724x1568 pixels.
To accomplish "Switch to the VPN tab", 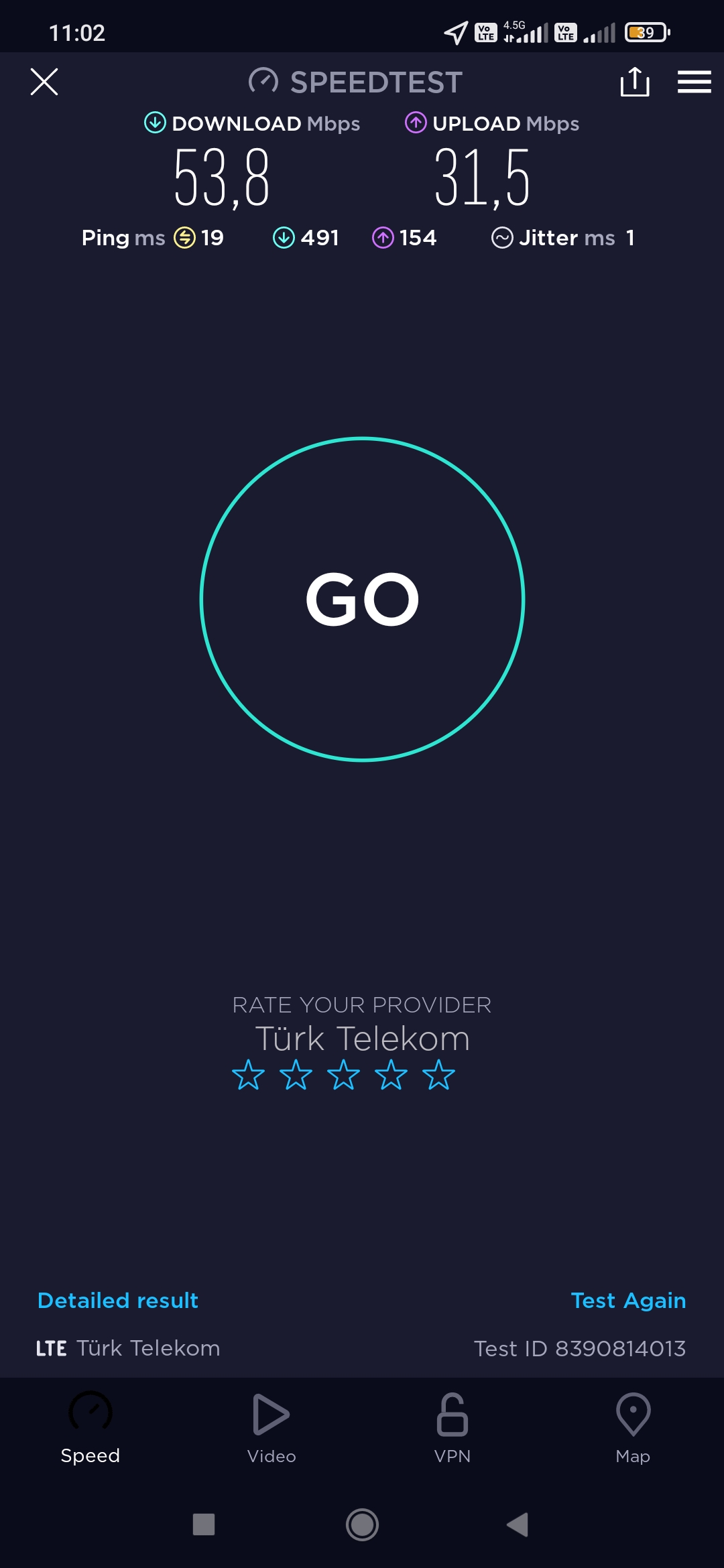I will (452, 1428).
